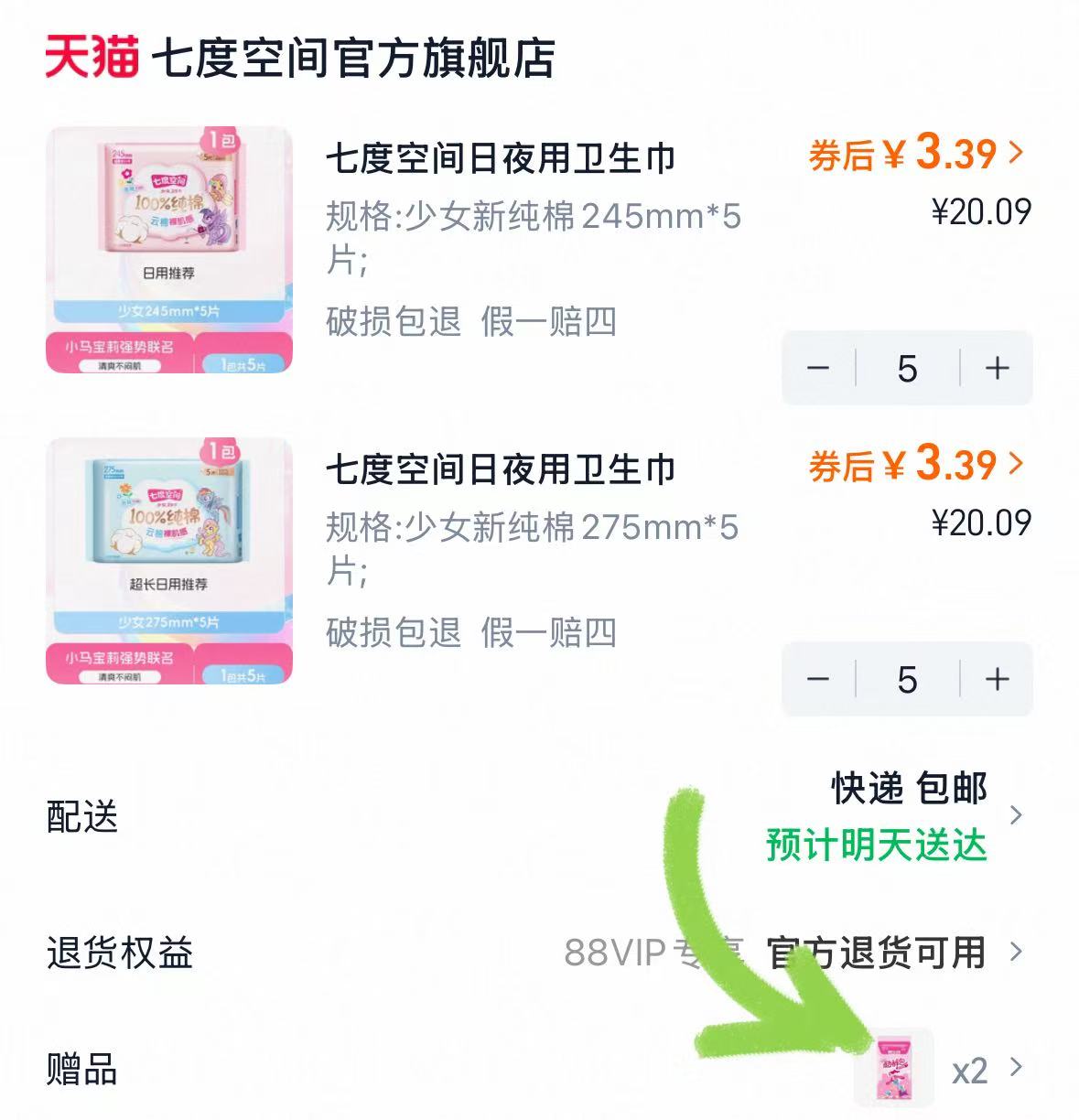
Task: Open coupon price details for the 275mm item
Action: click(x=906, y=466)
